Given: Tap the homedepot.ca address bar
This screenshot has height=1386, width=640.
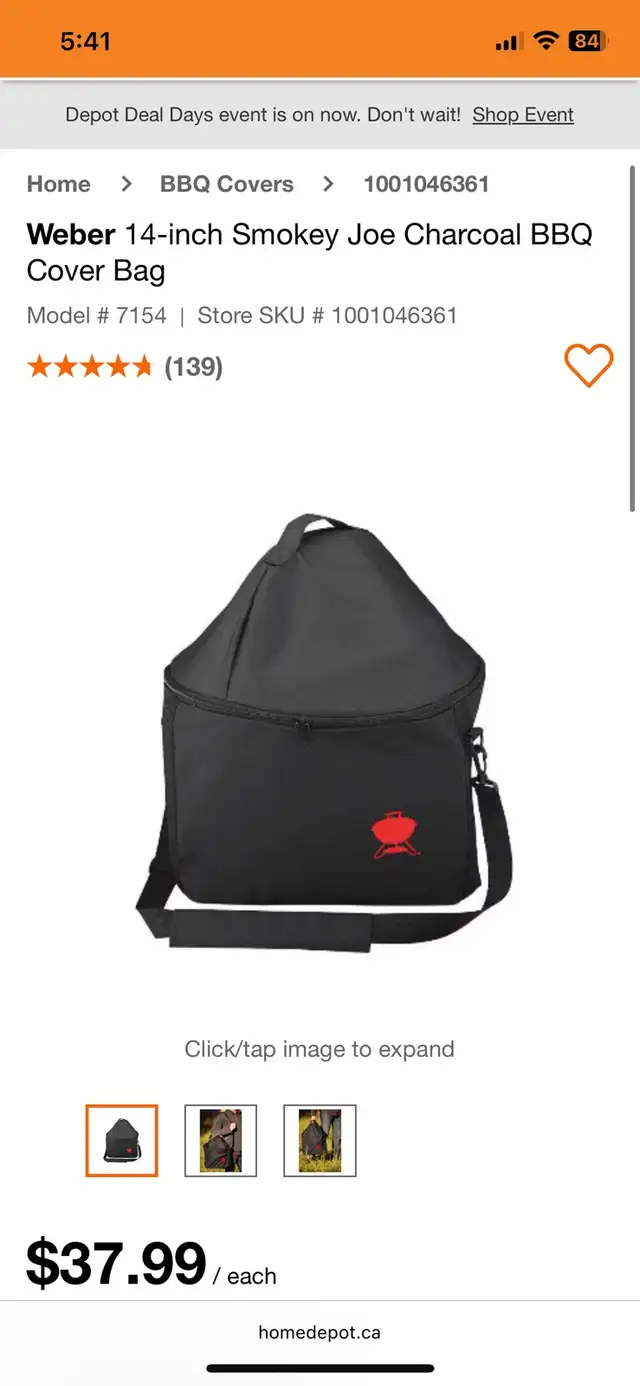Looking at the screenshot, I should tap(320, 1332).
